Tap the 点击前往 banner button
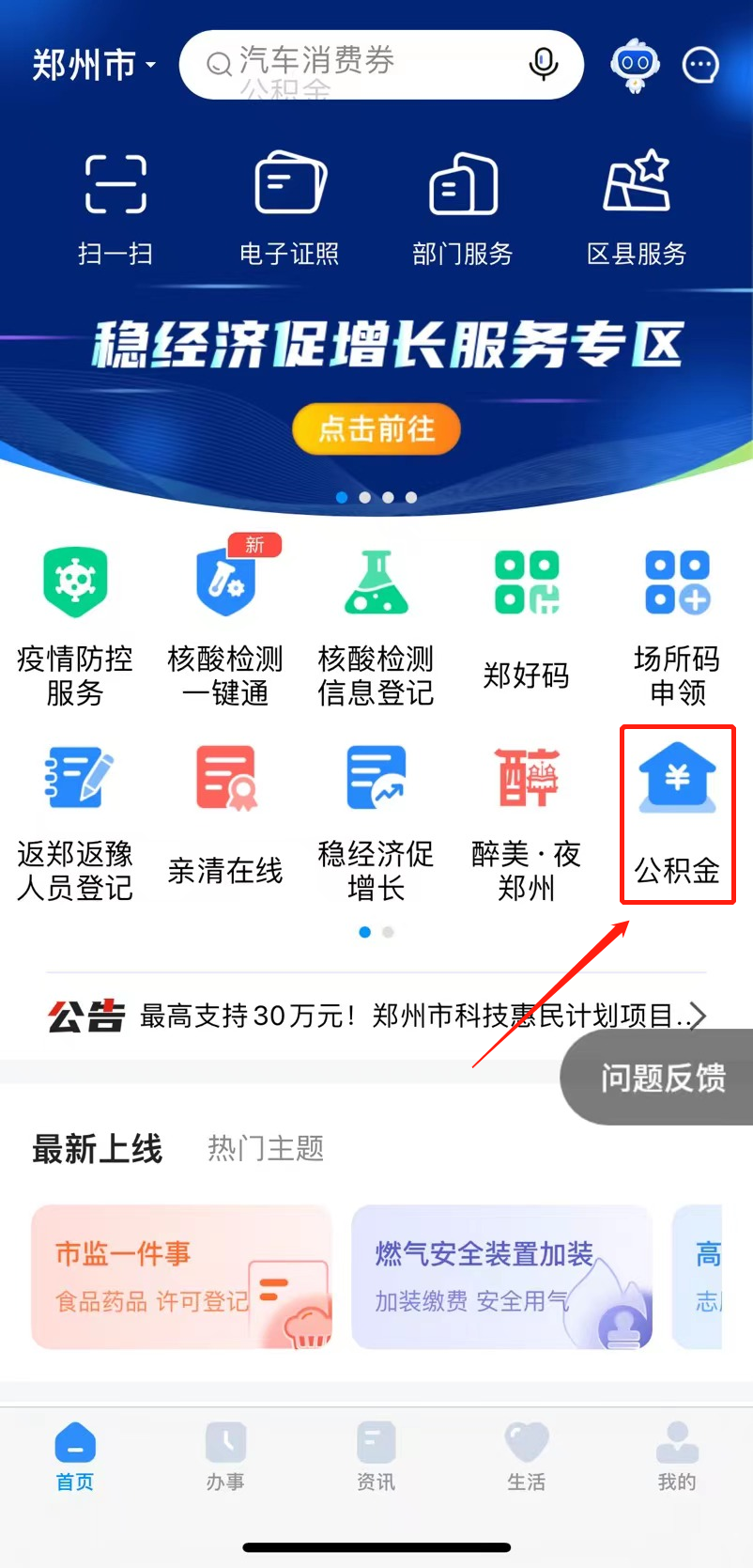 point(376,429)
